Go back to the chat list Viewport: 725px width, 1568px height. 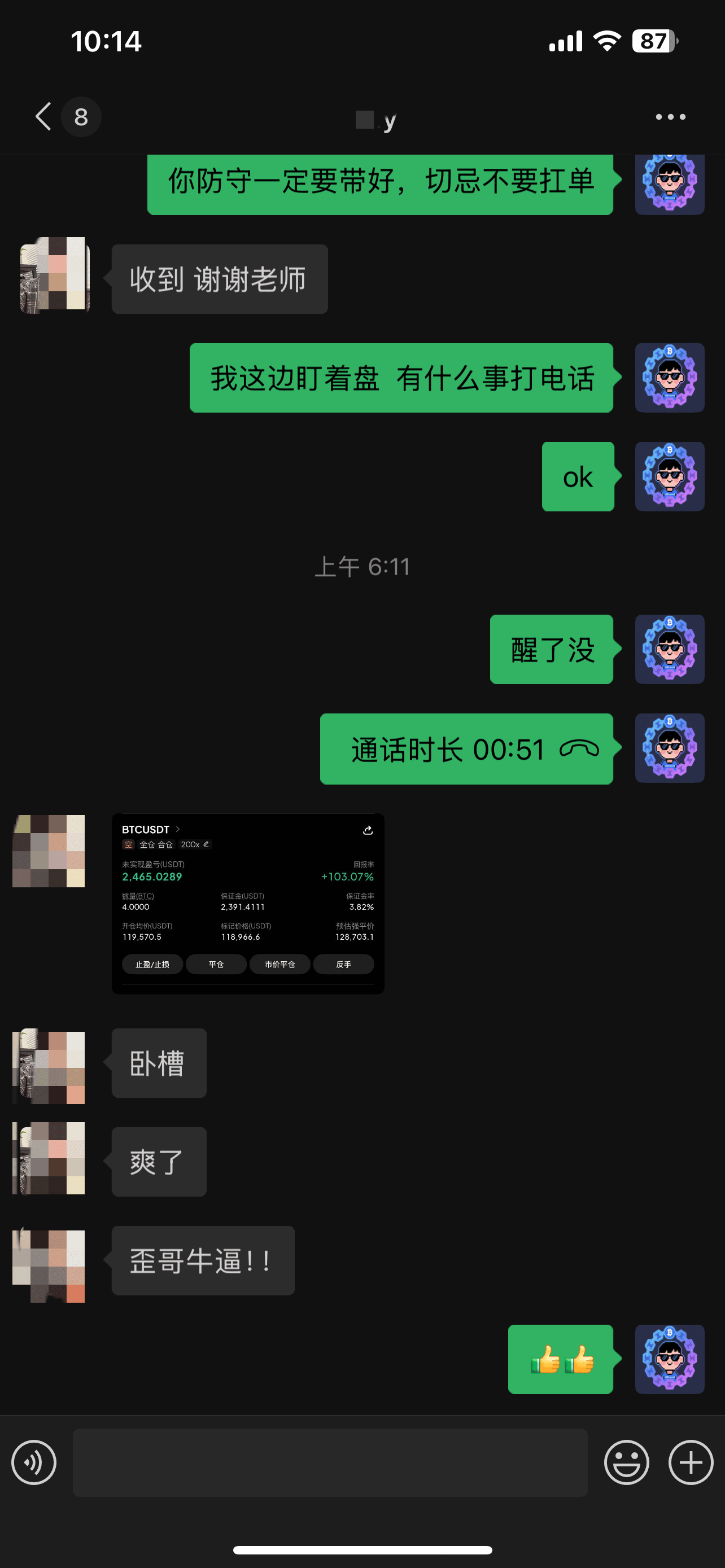44,116
